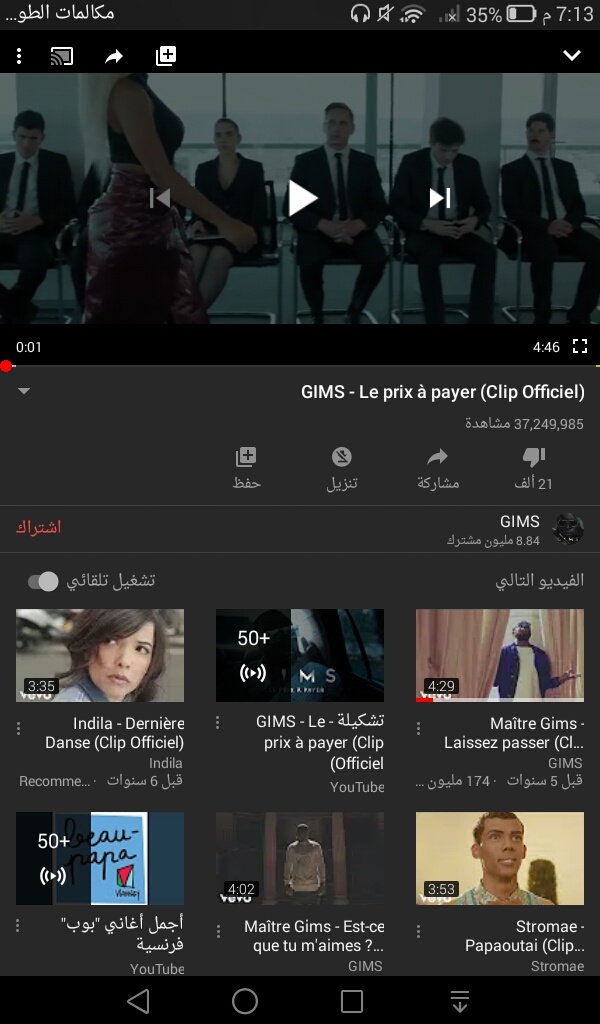Play the GIMS video
Viewport: 600px width, 1024px height.
point(302,198)
